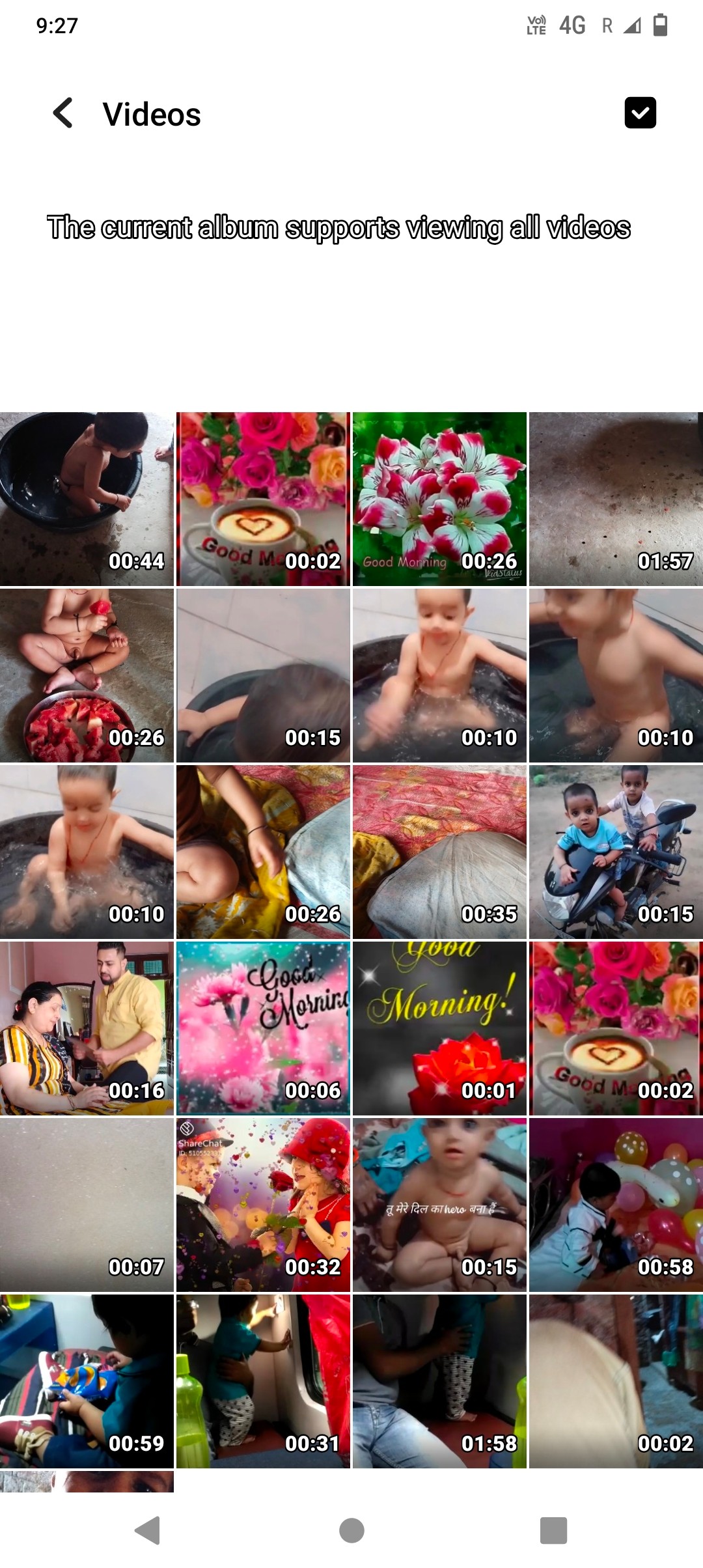Play the plain grey 00:07 video
This screenshot has width=703, height=1568.
click(87, 1205)
